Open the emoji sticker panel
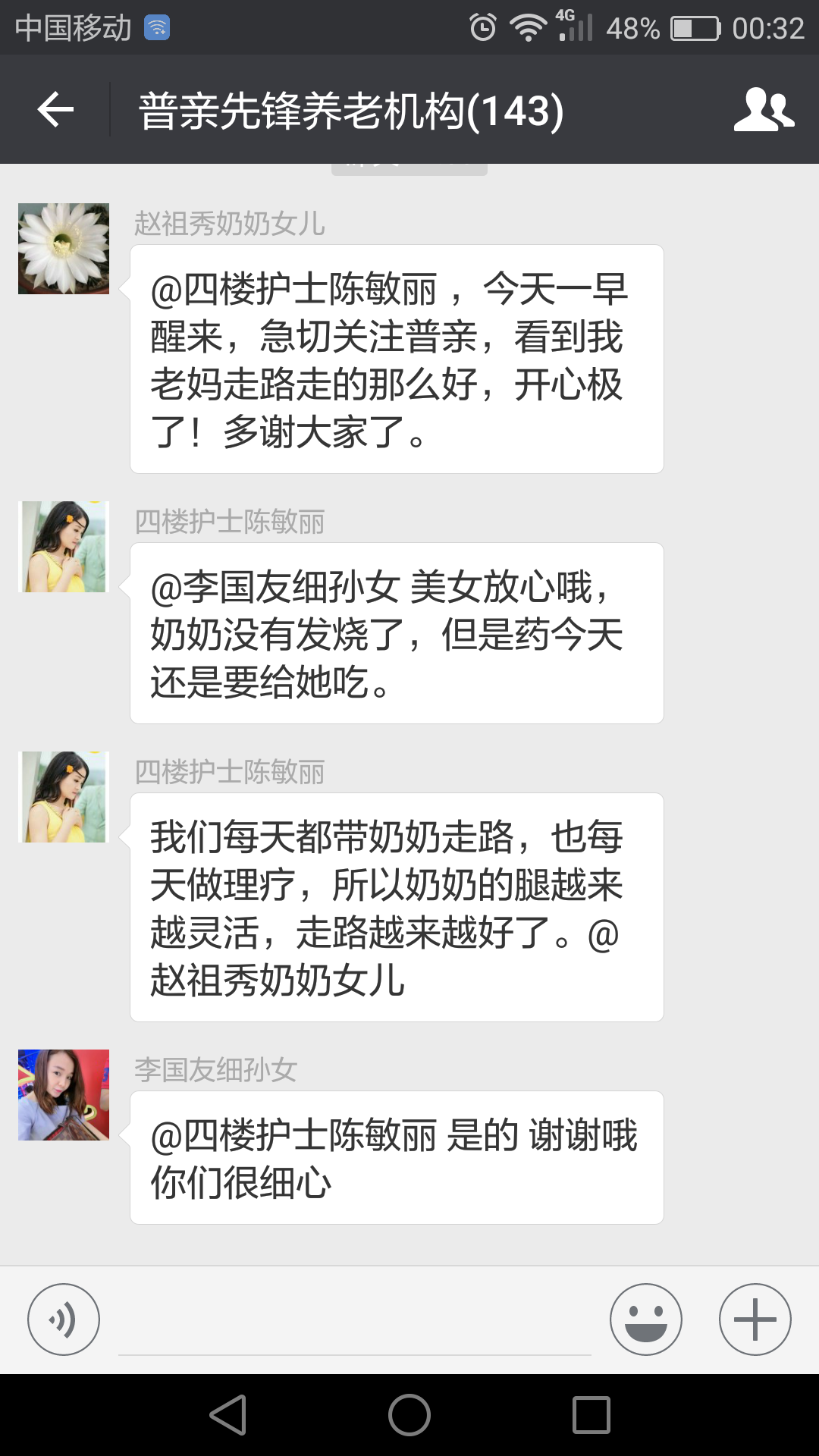Viewport: 819px width, 1456px height. point(646,1319)
